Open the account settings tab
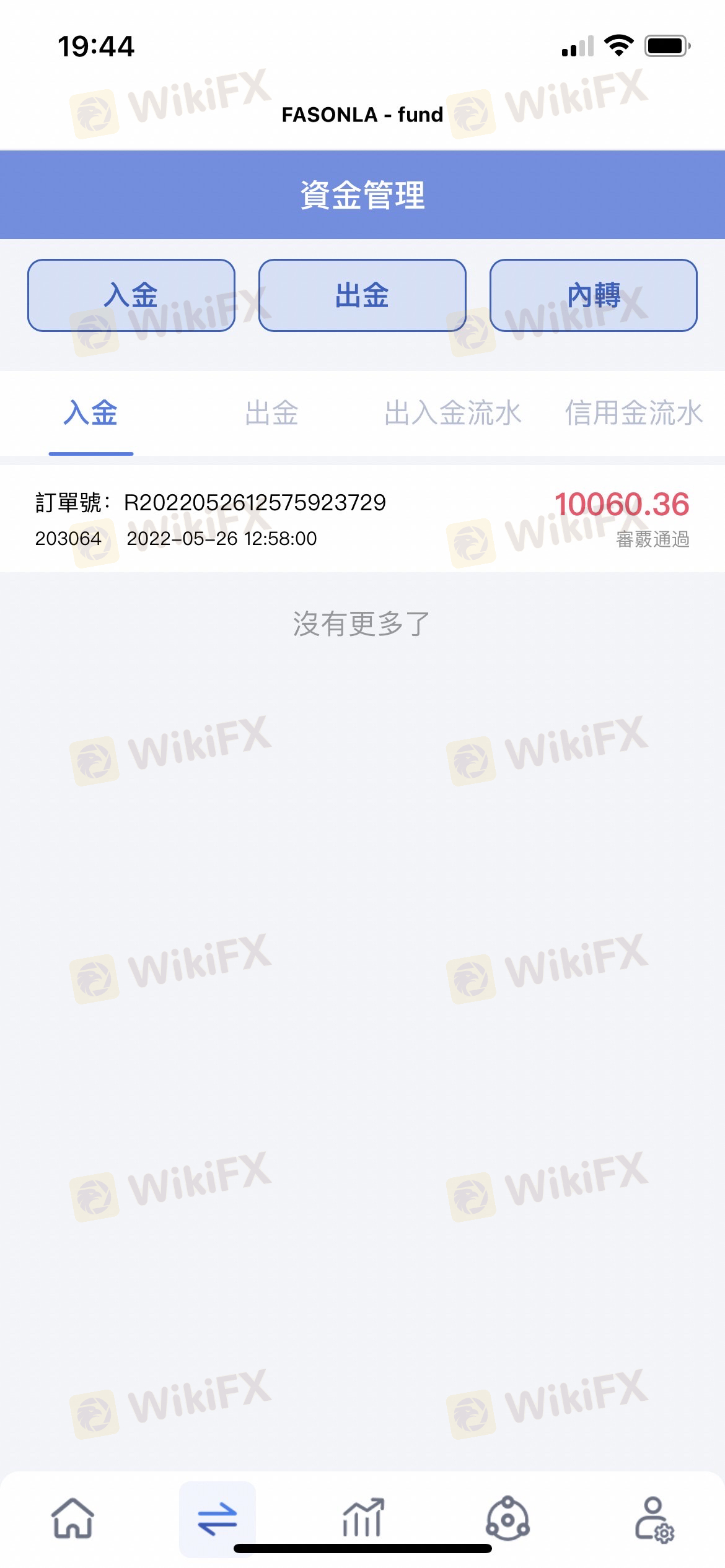The image size is (725, 1568). click(x=653, y=1518)
